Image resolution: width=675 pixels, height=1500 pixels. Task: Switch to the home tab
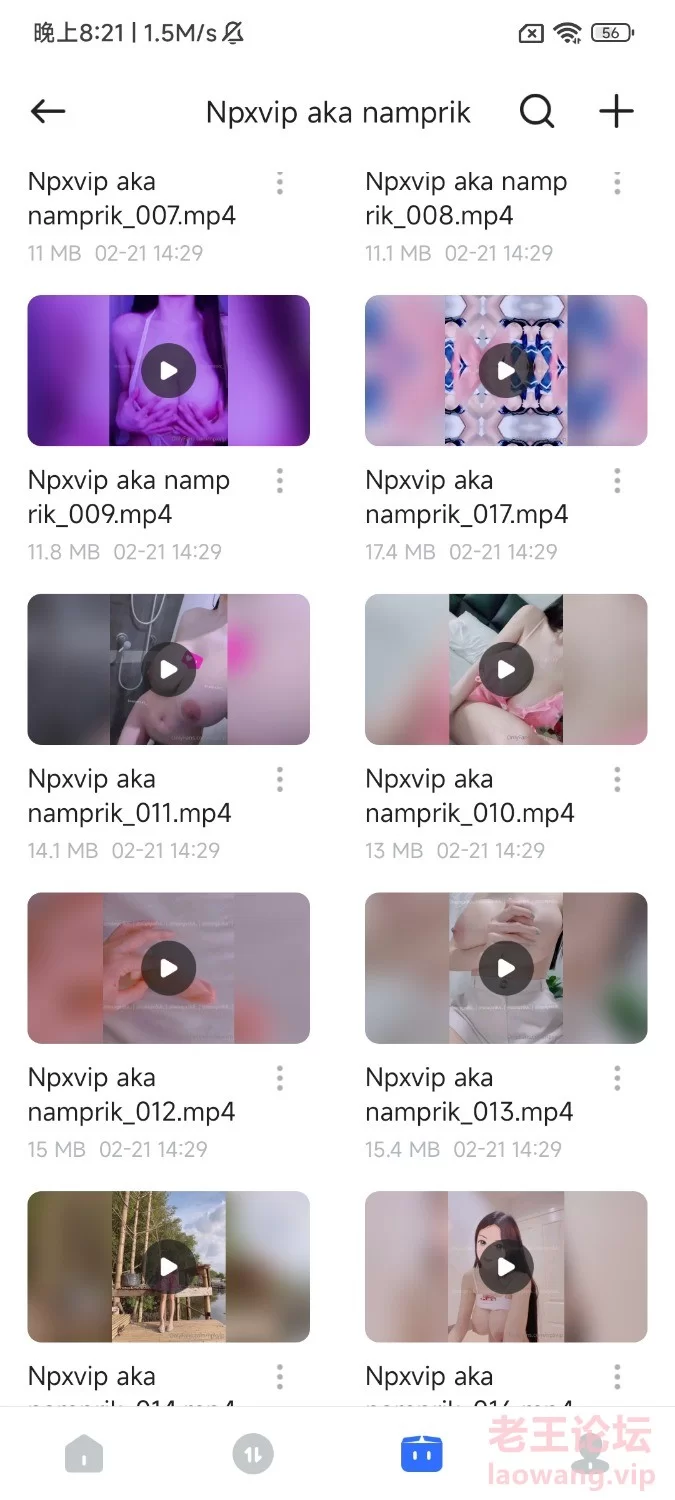[x=84, y=1454]
